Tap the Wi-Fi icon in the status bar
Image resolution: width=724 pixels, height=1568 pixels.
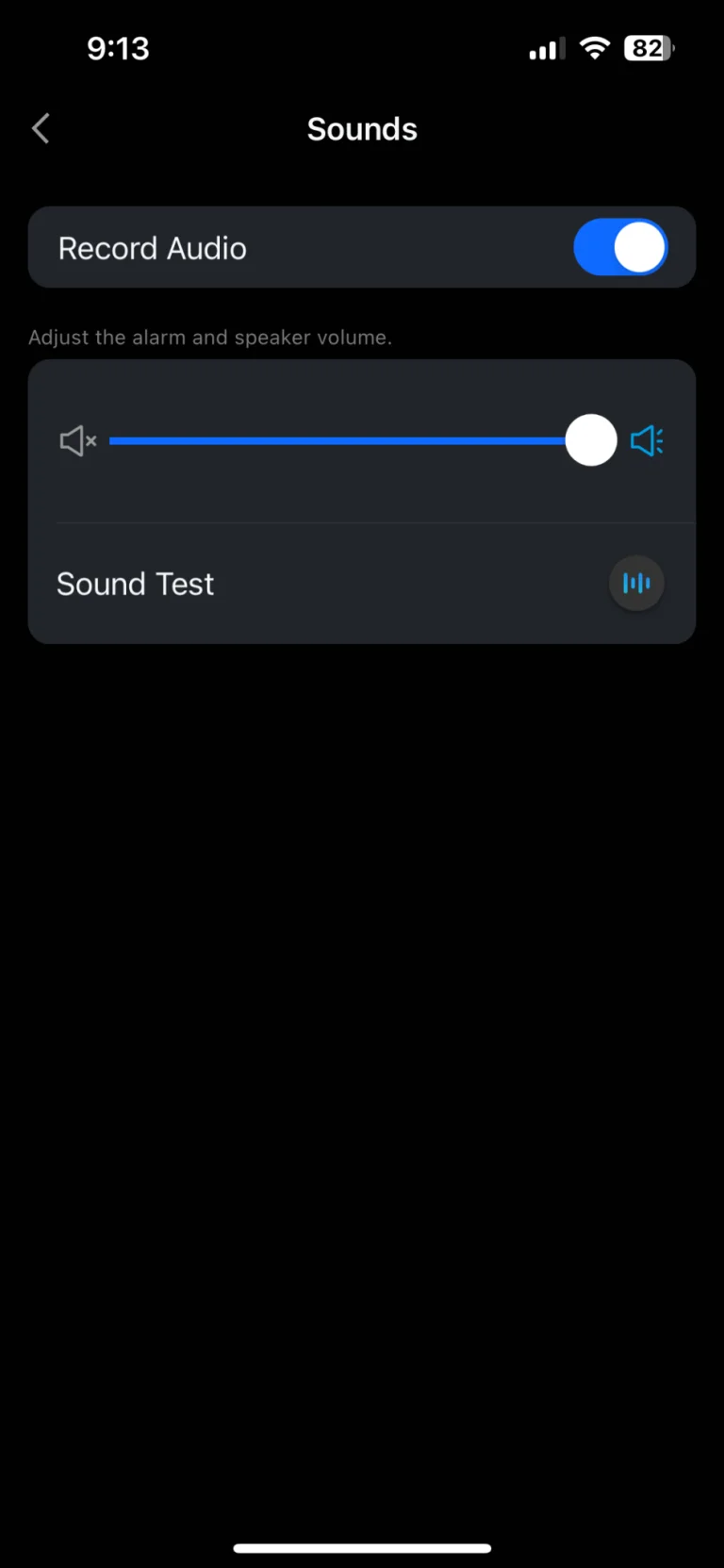[595, 48]
